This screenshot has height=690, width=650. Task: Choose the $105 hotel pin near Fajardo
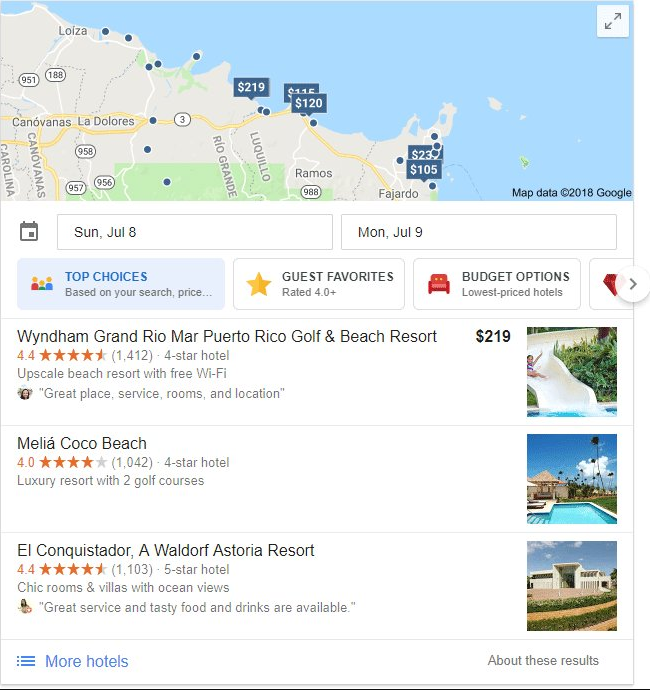424,170
